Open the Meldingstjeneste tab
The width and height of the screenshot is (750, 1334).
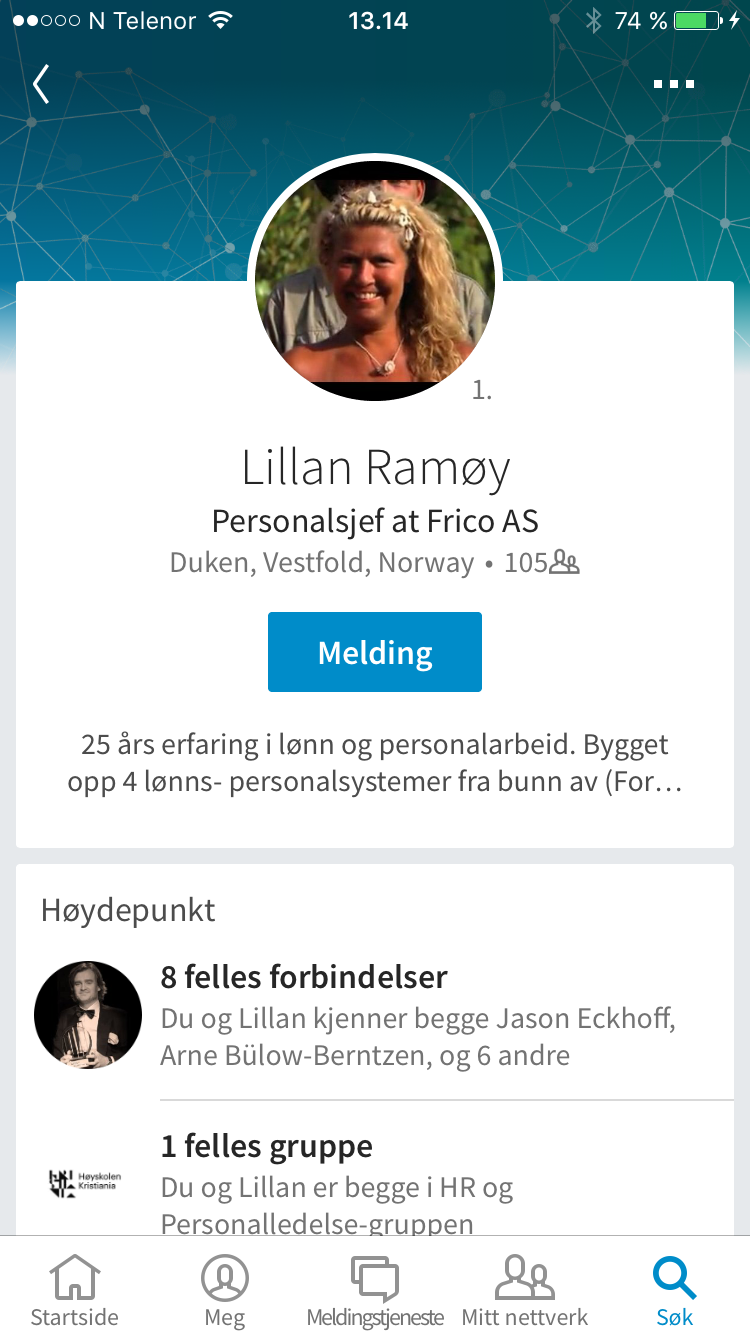tap(375, 1289)
